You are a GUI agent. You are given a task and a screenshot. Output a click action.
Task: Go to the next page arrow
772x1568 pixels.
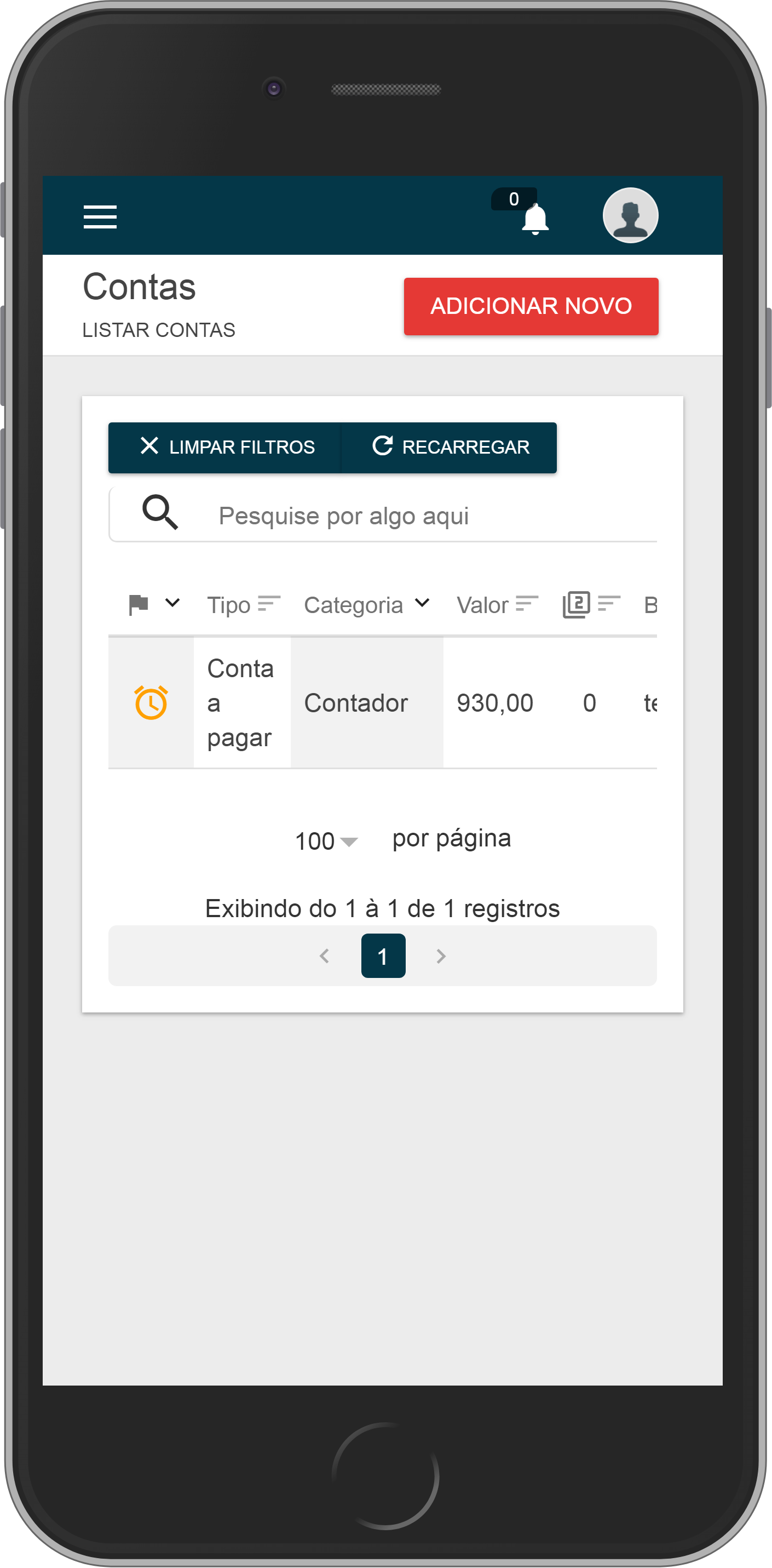441,956
